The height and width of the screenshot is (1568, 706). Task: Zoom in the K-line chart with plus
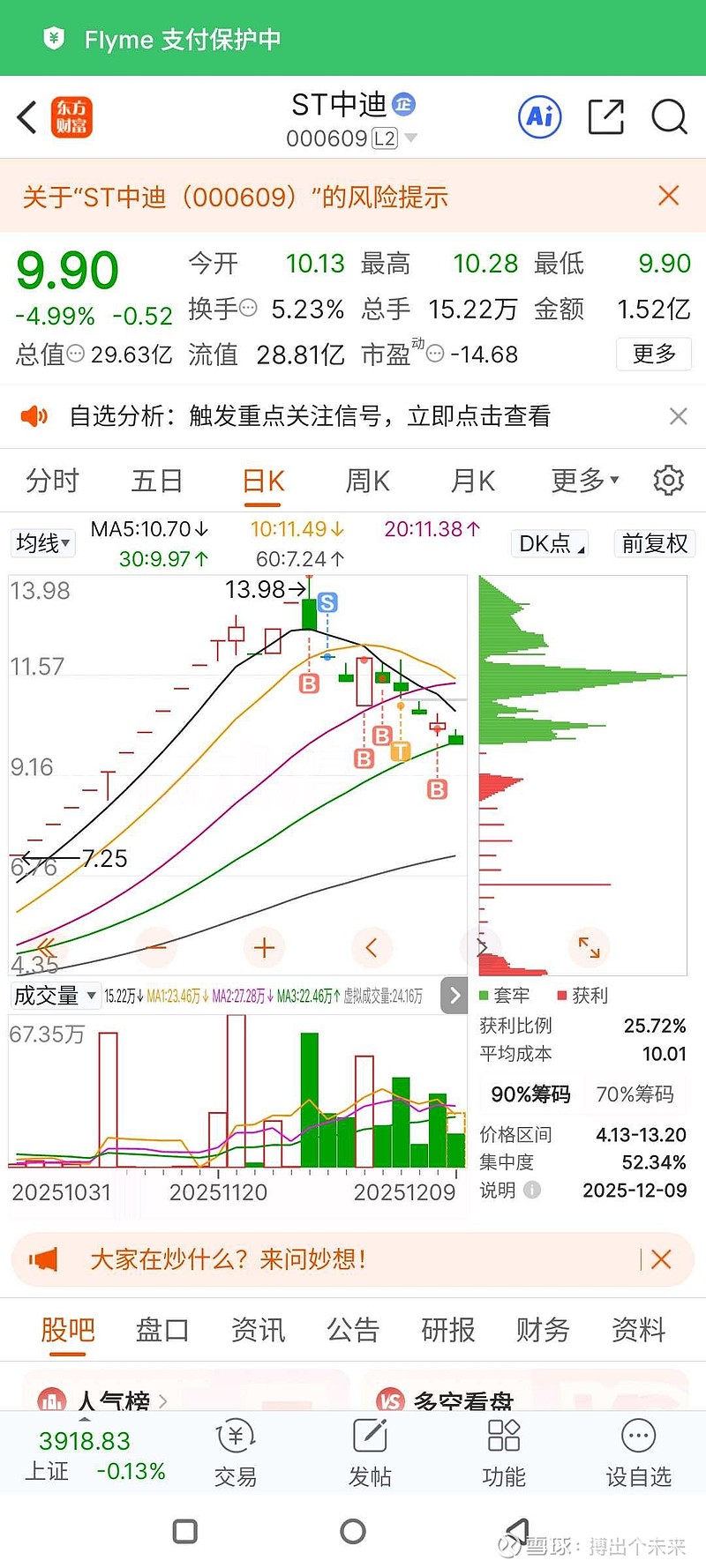click(264, 948)
